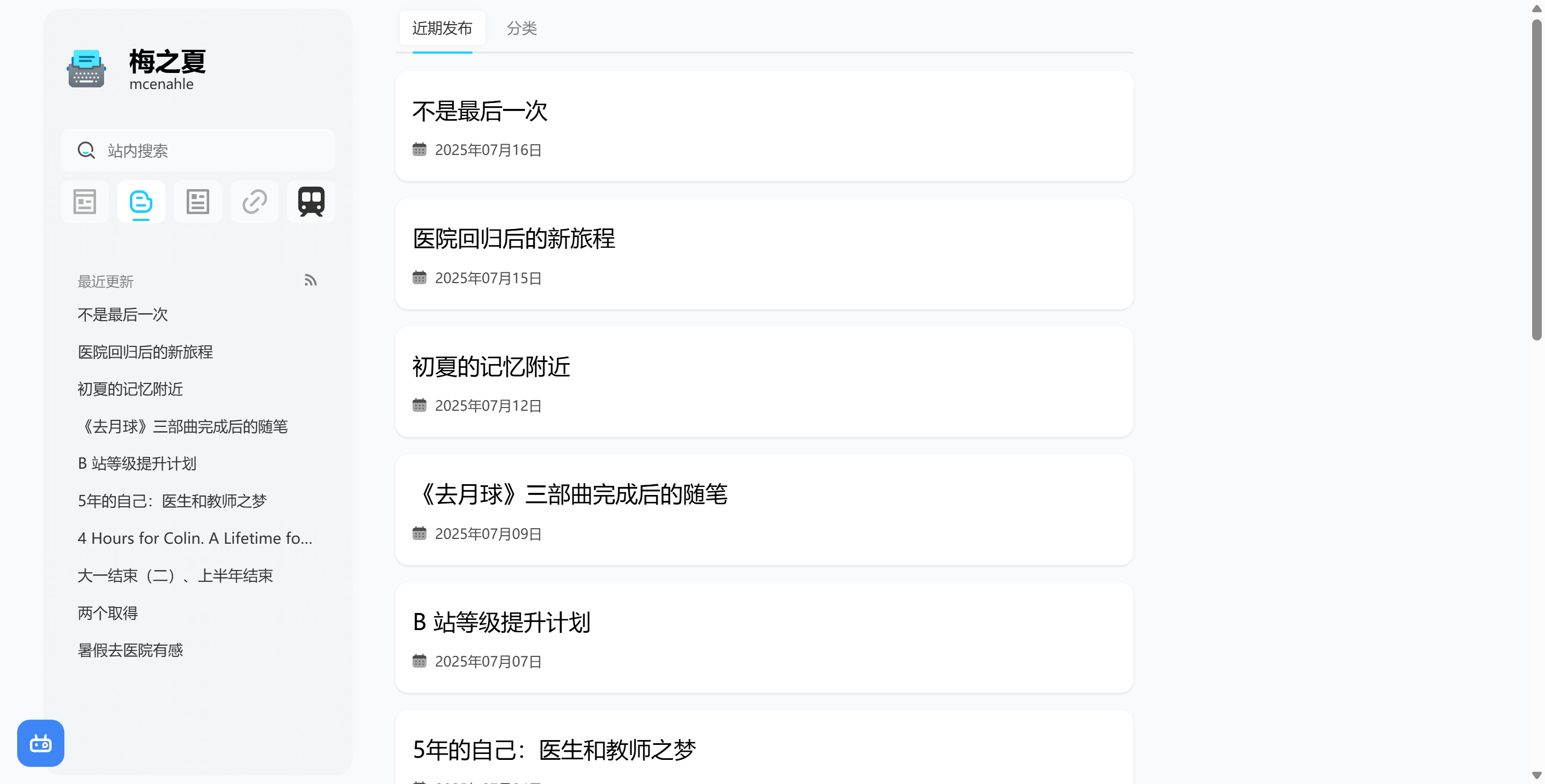Select the blog icon in the sidebar

[x=141, y=202]
